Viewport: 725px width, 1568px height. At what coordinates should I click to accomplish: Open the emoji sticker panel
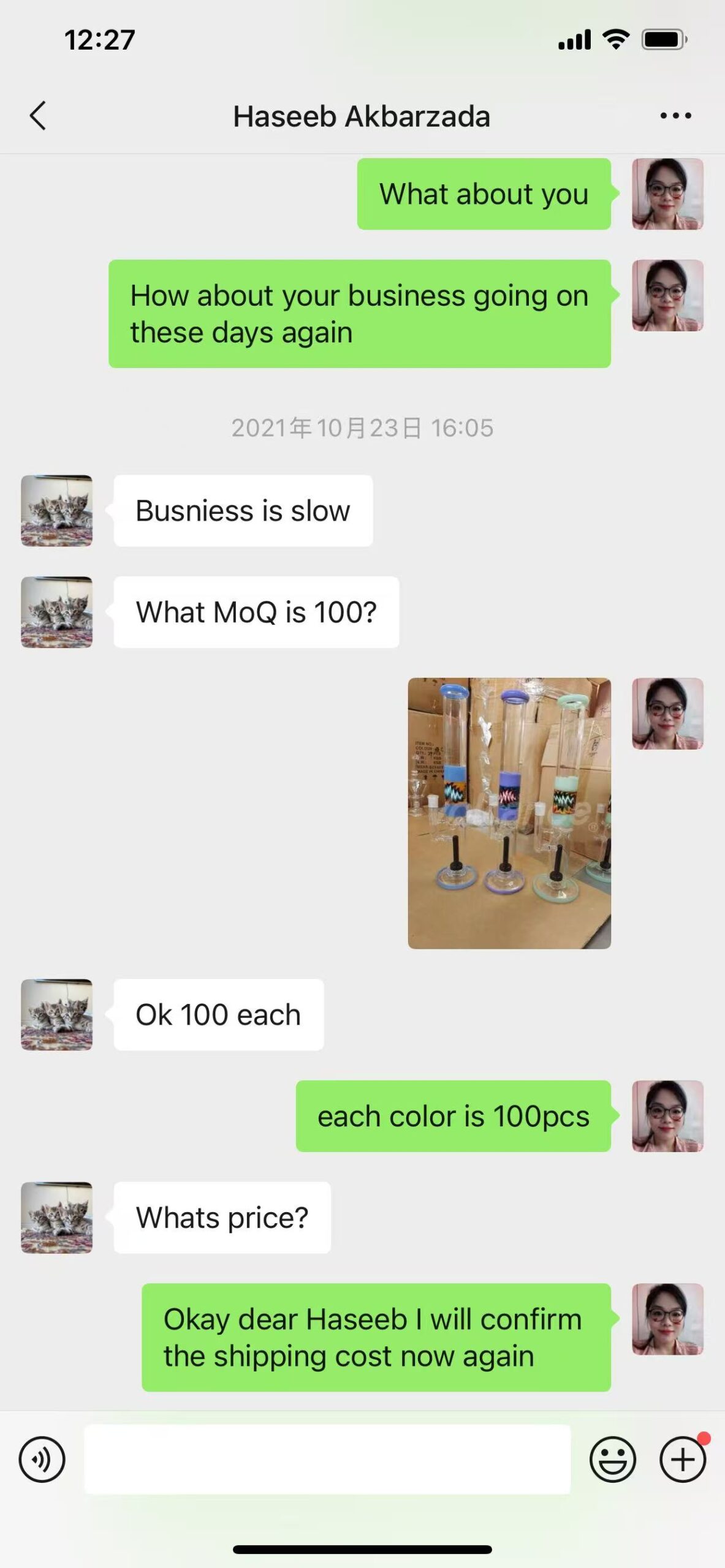click(612, 1460)
